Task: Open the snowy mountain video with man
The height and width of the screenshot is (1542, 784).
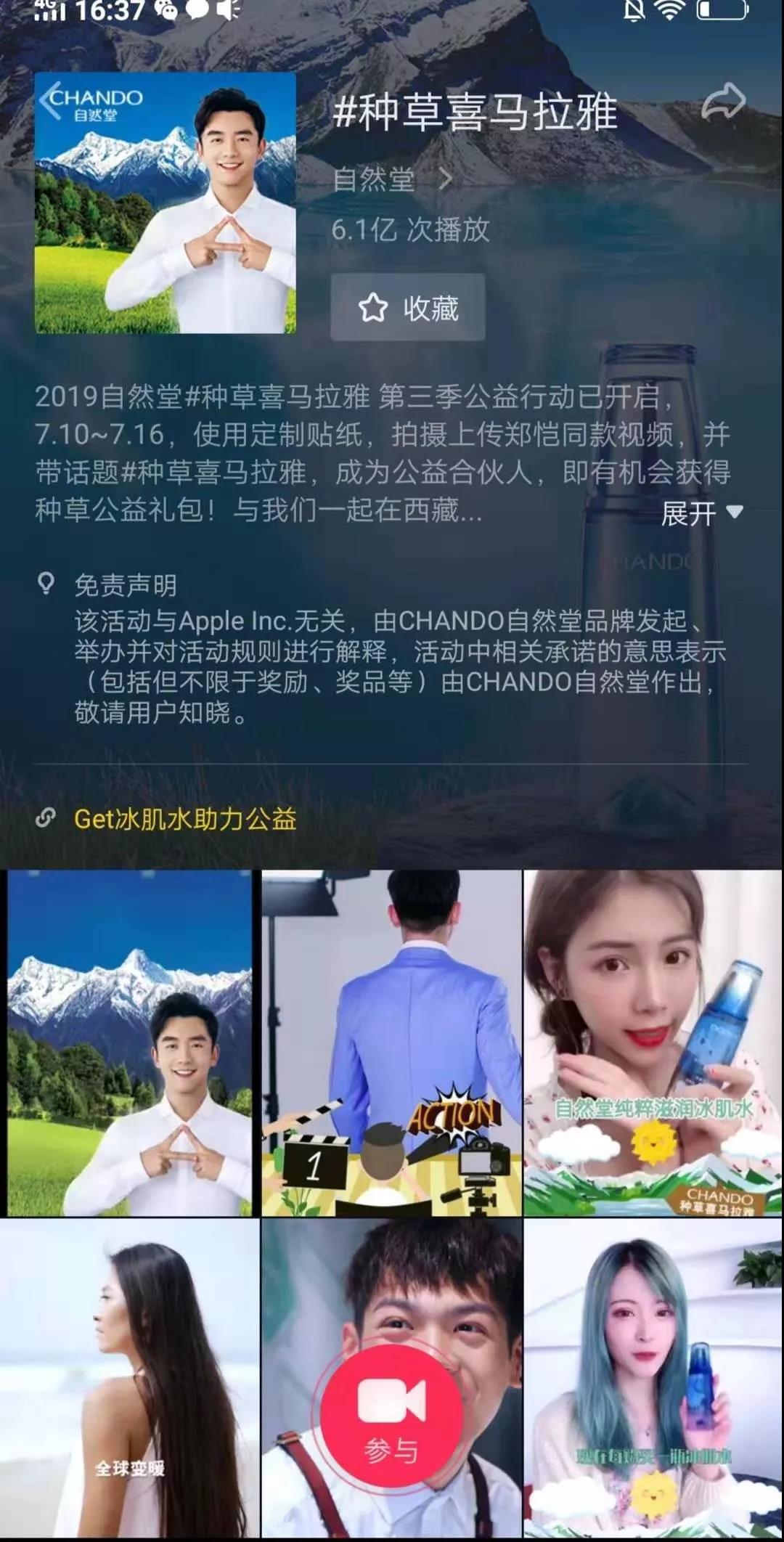Action: pos(129,1043)
